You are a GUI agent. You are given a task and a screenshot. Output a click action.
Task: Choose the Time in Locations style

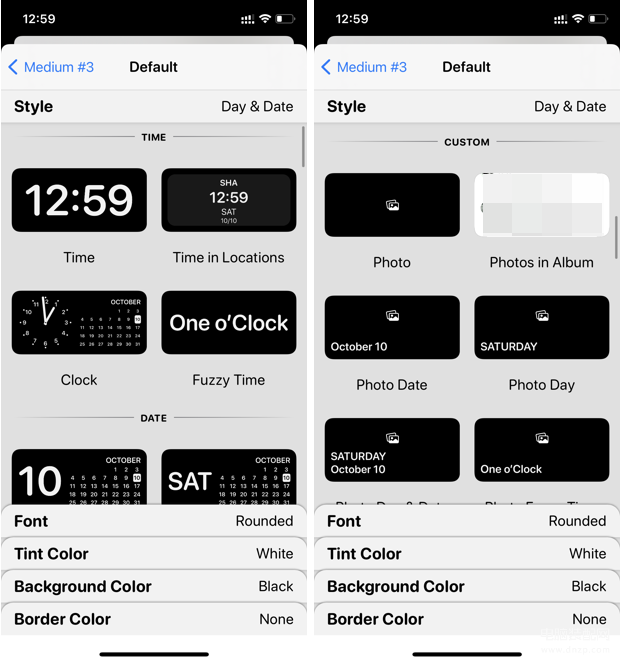click(229, 200)
